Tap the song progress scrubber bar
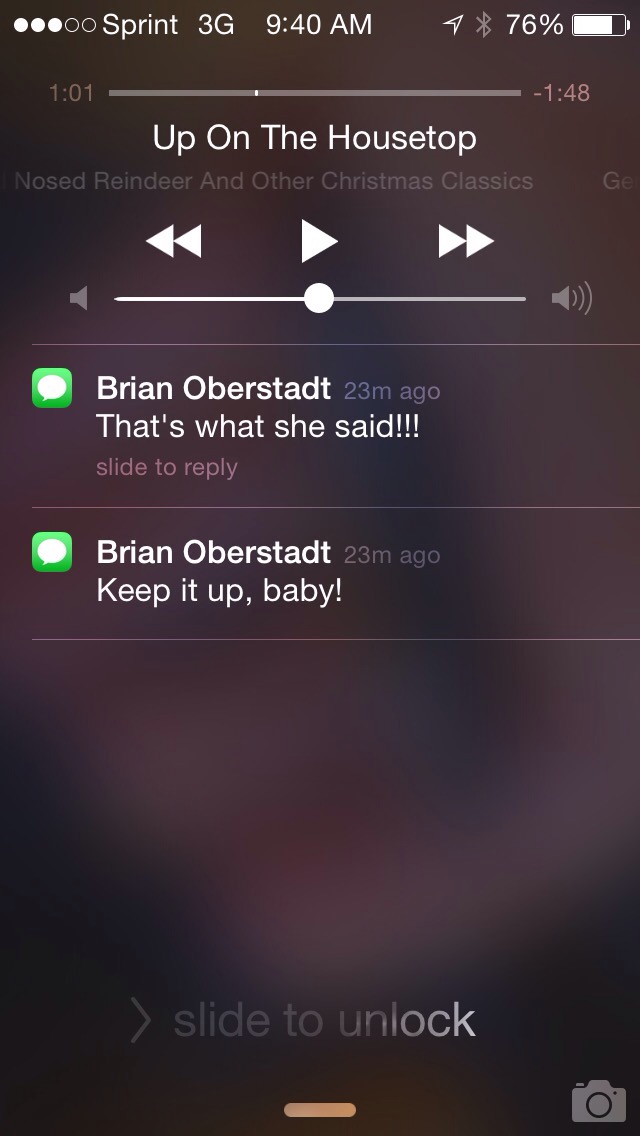 [314, 93]
